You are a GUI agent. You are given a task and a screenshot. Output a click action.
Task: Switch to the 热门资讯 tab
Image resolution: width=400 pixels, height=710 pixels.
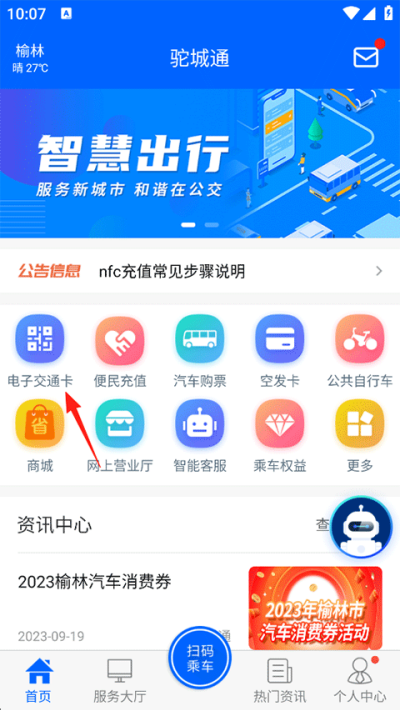click(280, 679)
